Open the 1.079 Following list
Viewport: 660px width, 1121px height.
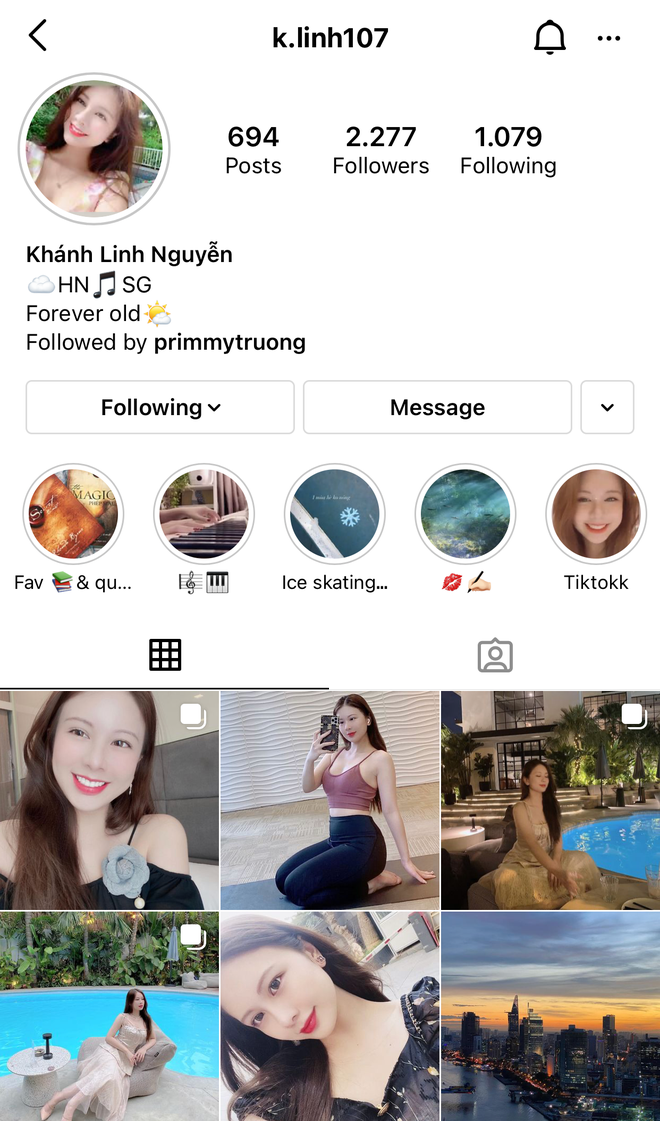508,150
